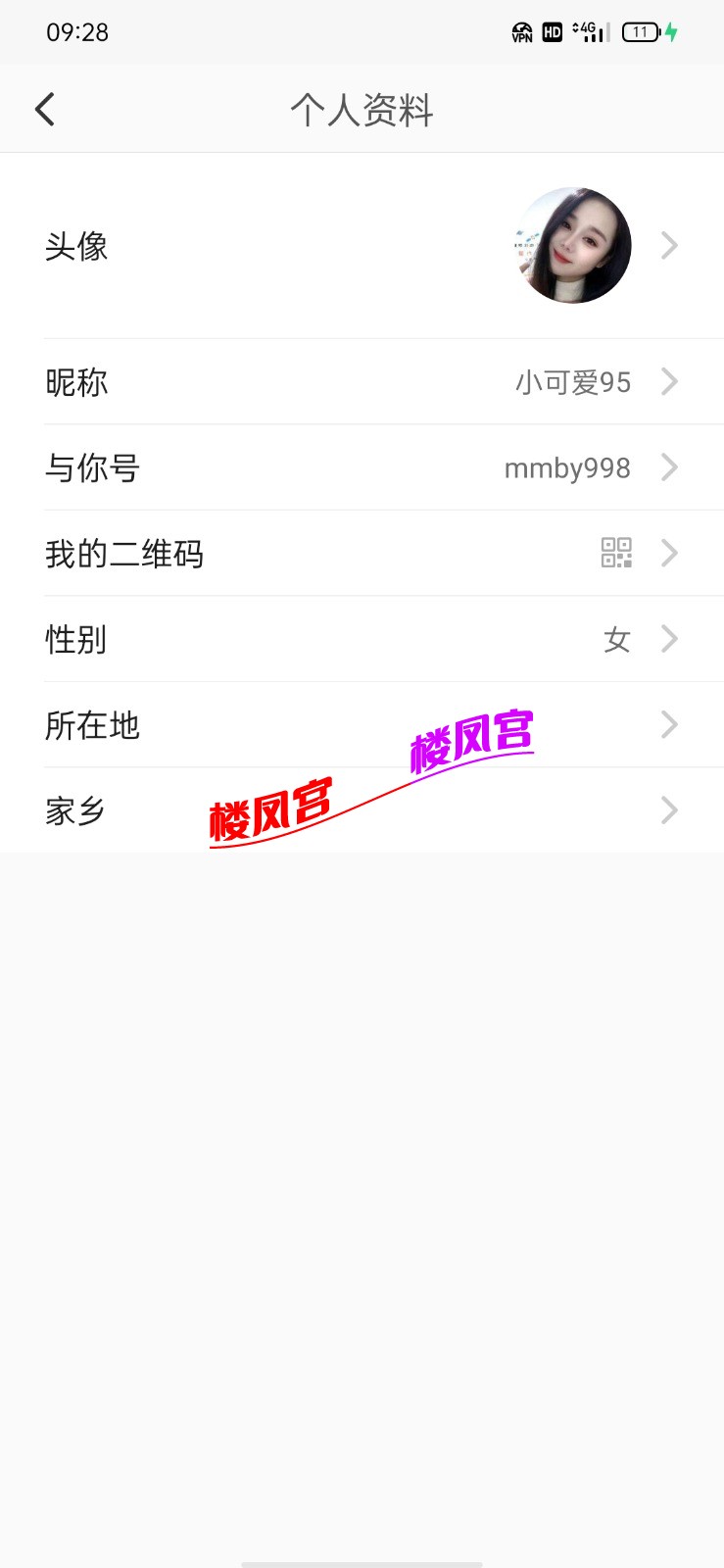Screen dimensions: 724x1568
Task: Go back from the 个人资料 page
Action: coord(45,109)
